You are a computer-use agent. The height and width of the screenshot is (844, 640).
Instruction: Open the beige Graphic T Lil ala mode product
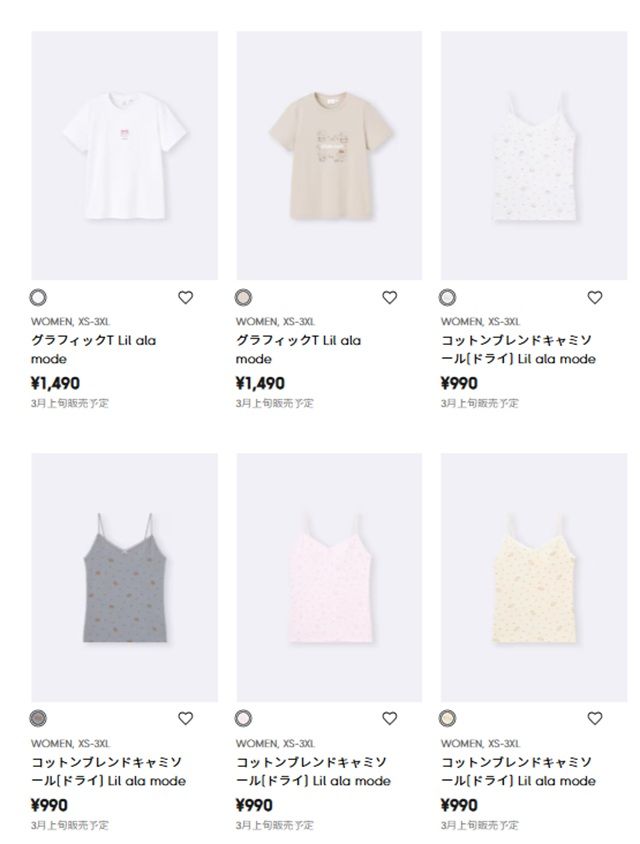pos(329,156)
